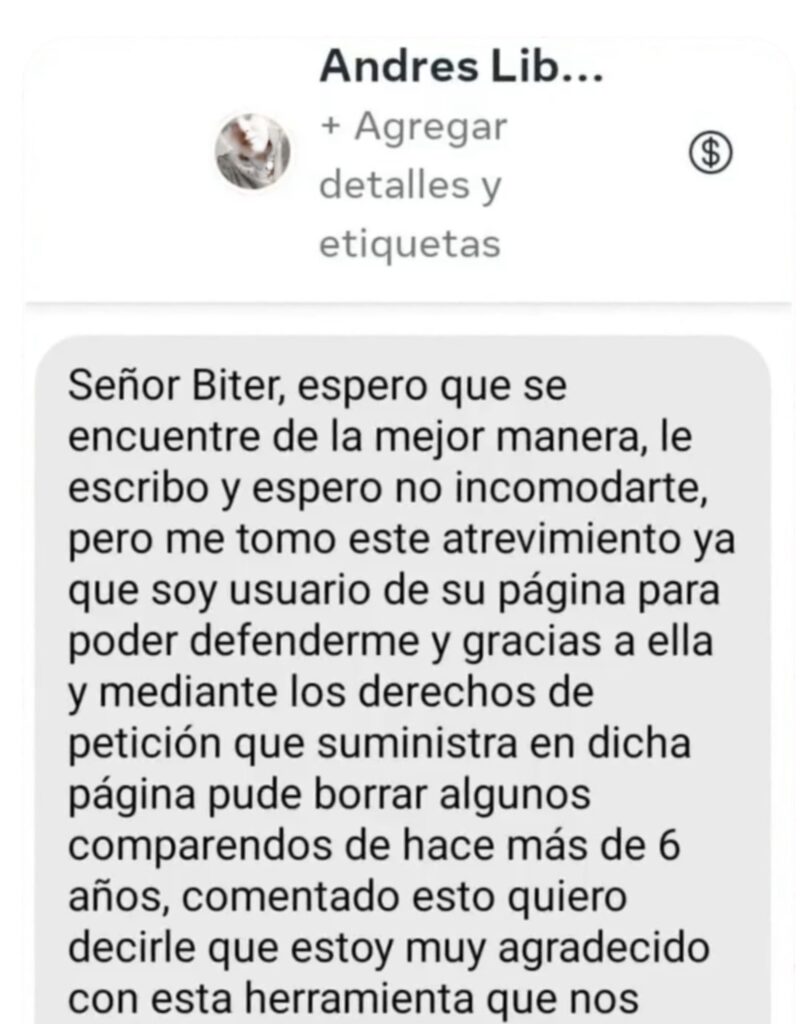Image resolution: width=806 pixels, height=1024 pixels.
Task: Tap the contact name Andres Lib...
Action: click(x=461, y=69)
